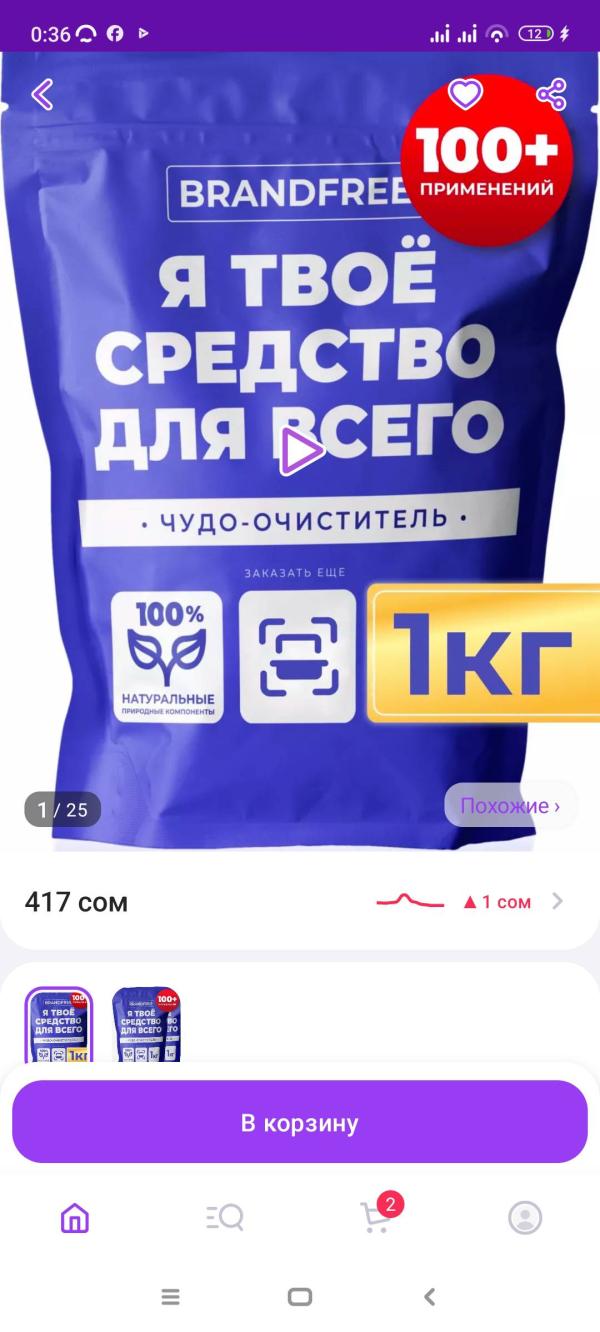This screenshot has height=1332, width=600.
Task: Switch to the Home tab
Action: pyautogui.click(x=75, y=1217)
